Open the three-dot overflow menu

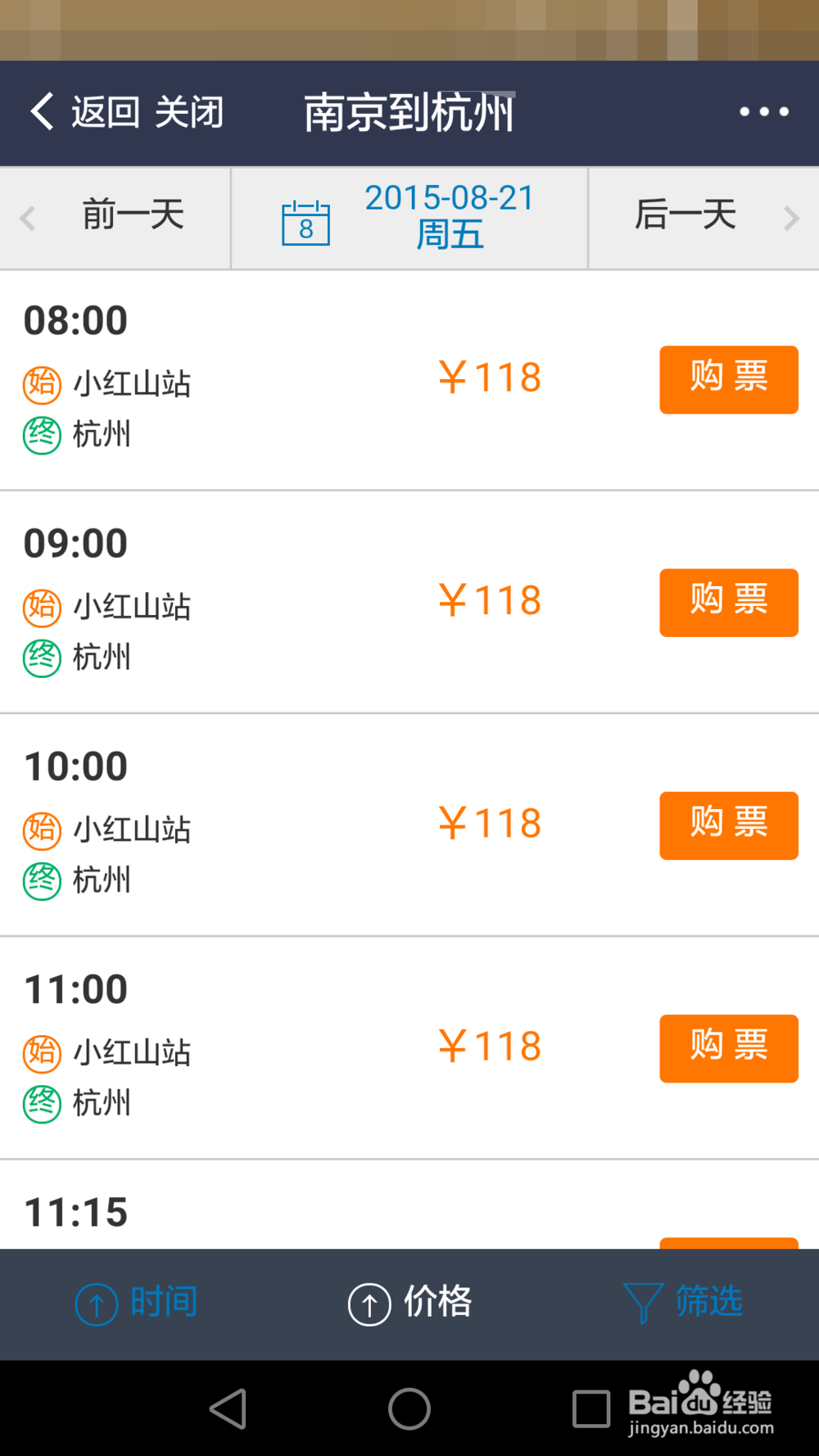(764, 111)
